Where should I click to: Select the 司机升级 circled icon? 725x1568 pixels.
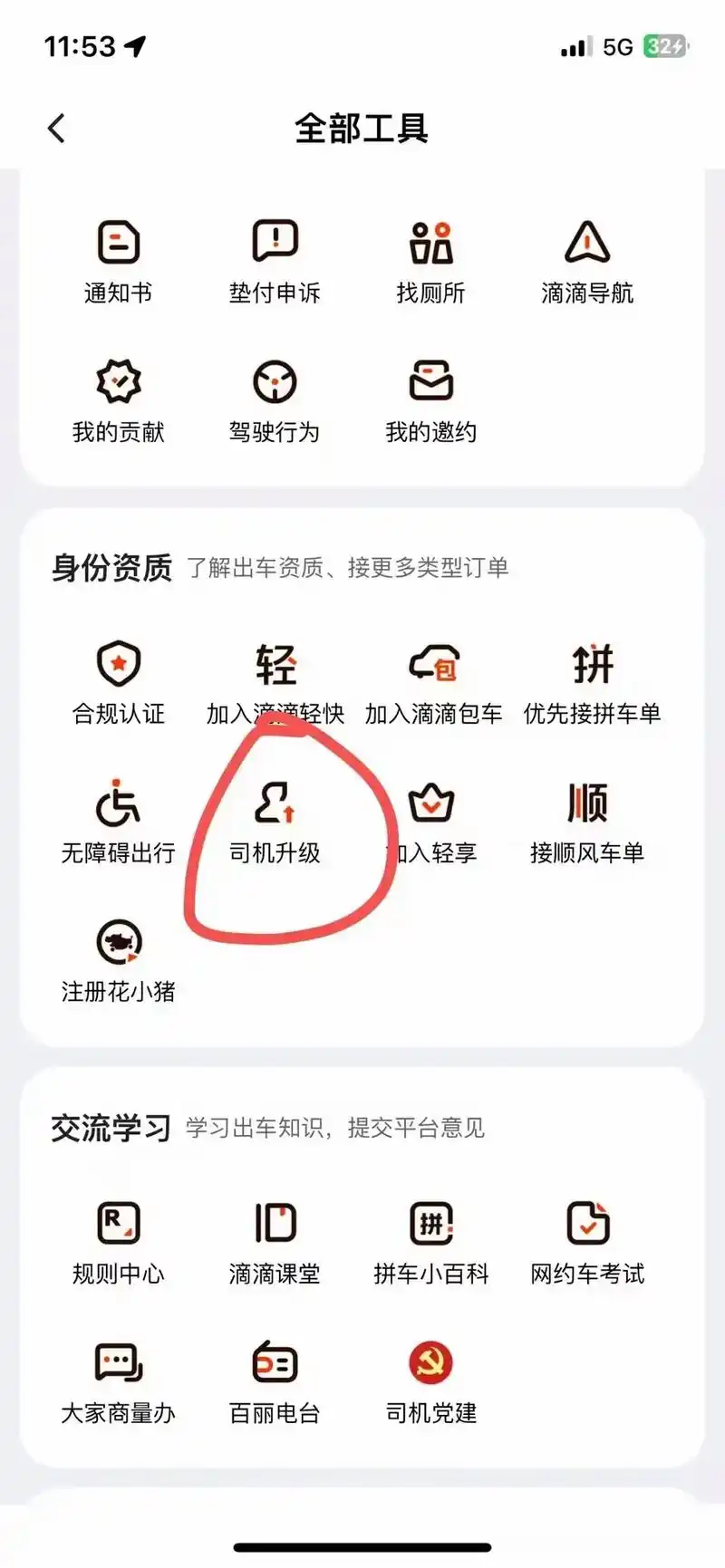(274, 820)
